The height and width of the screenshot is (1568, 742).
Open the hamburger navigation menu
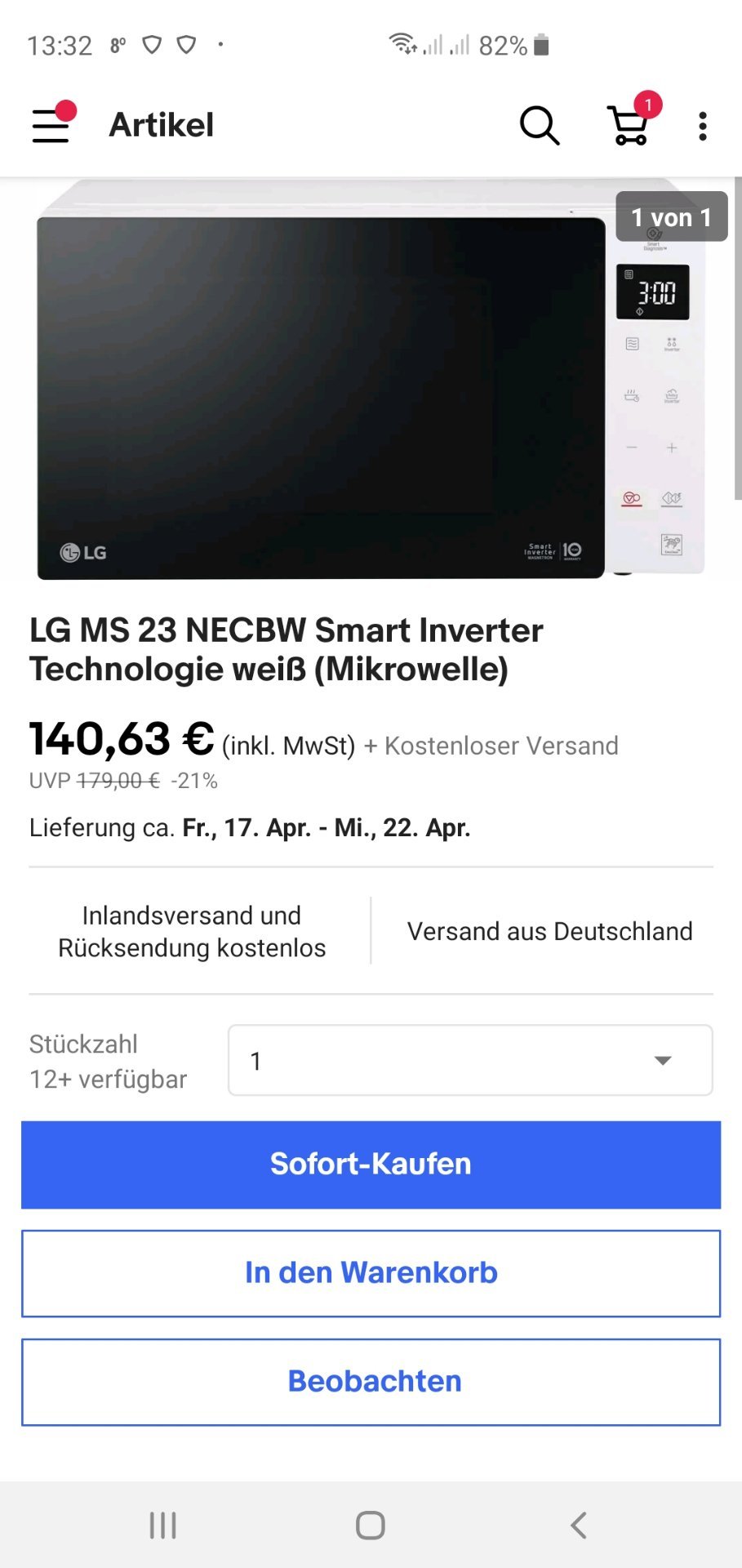pos(51,126)
